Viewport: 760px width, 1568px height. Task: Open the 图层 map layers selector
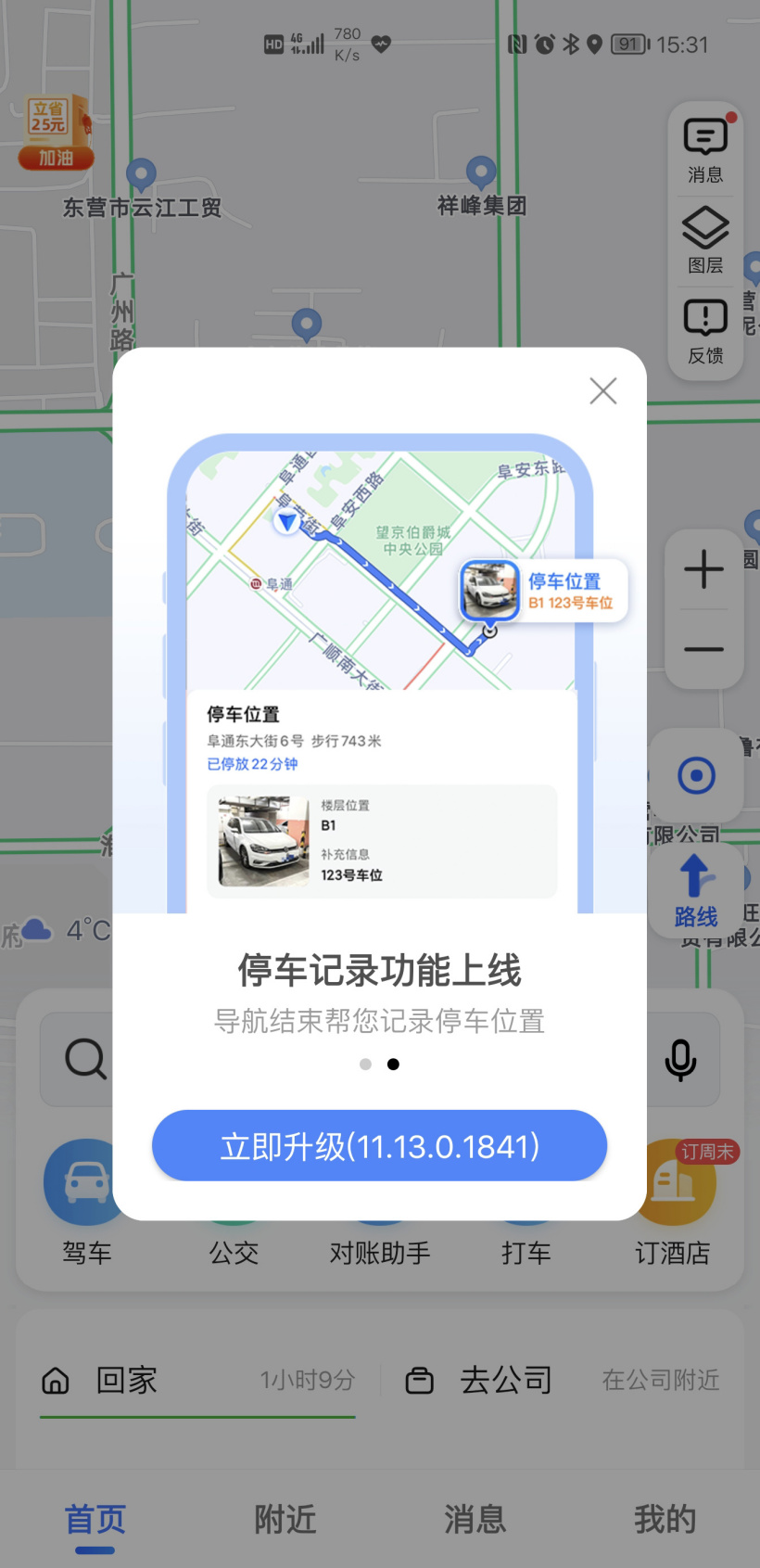pyautogui.click(x=705, y=239)
